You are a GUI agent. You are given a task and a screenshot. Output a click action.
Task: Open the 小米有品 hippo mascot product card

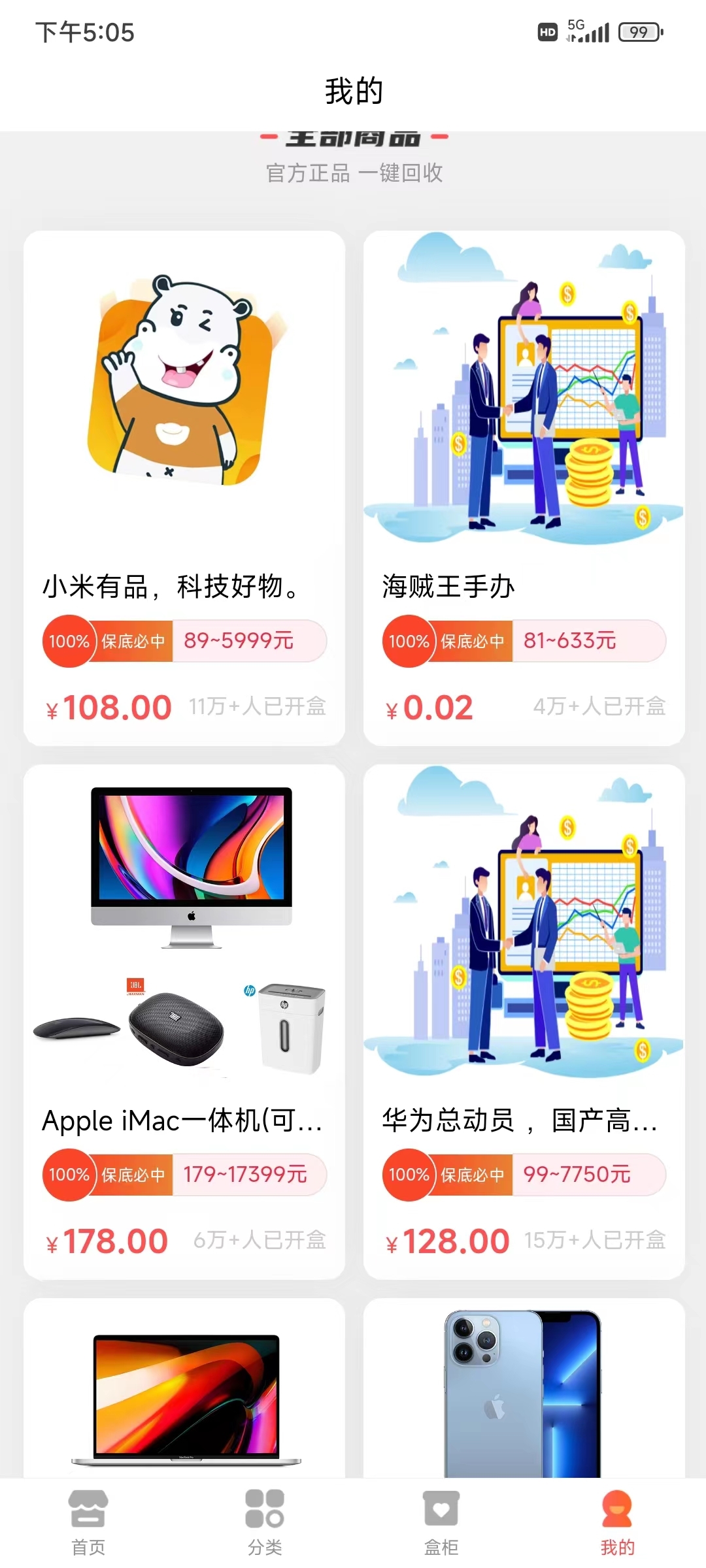click(184, 405)
